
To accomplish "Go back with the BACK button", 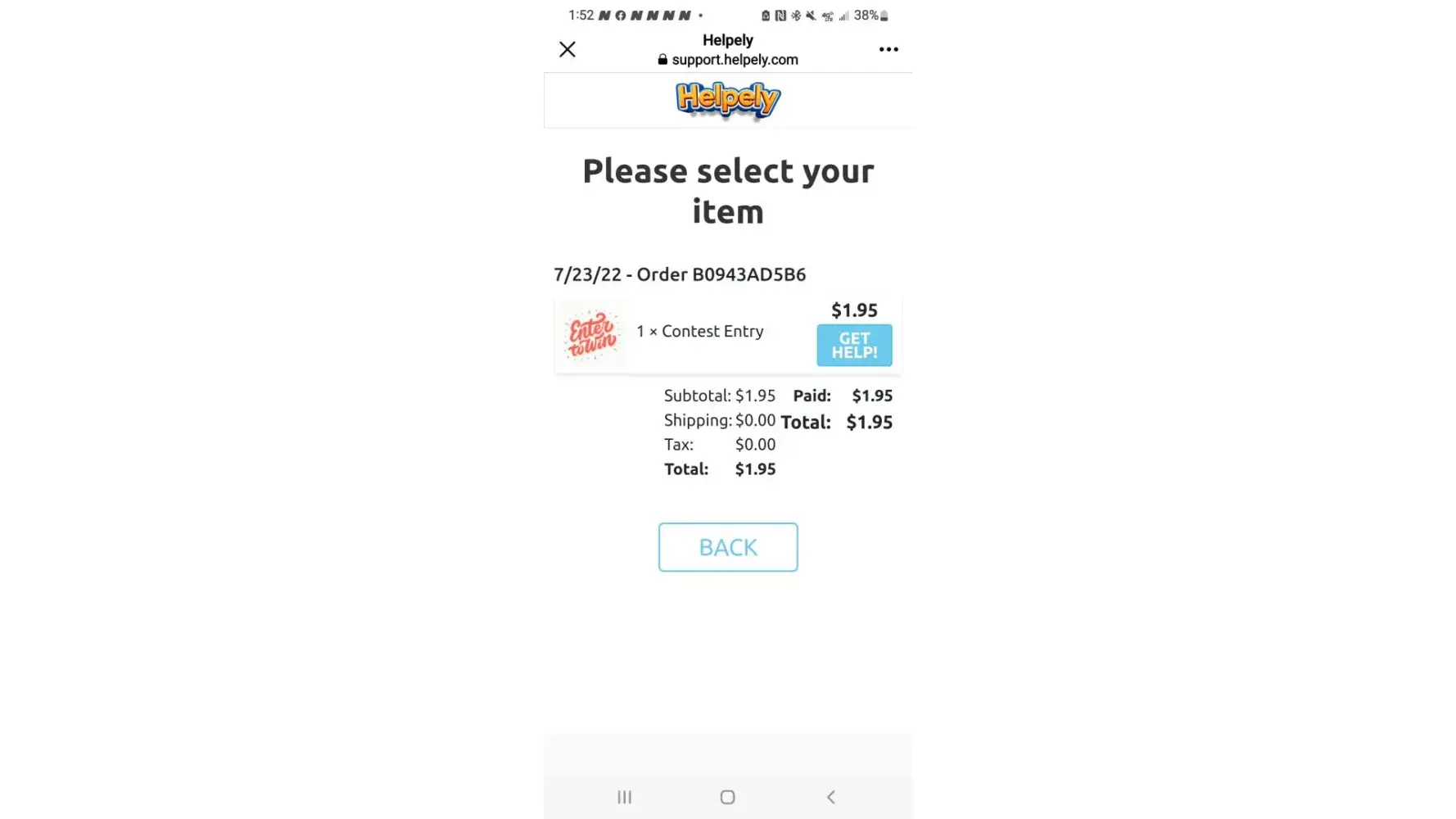I will click(x=728, y=547).
